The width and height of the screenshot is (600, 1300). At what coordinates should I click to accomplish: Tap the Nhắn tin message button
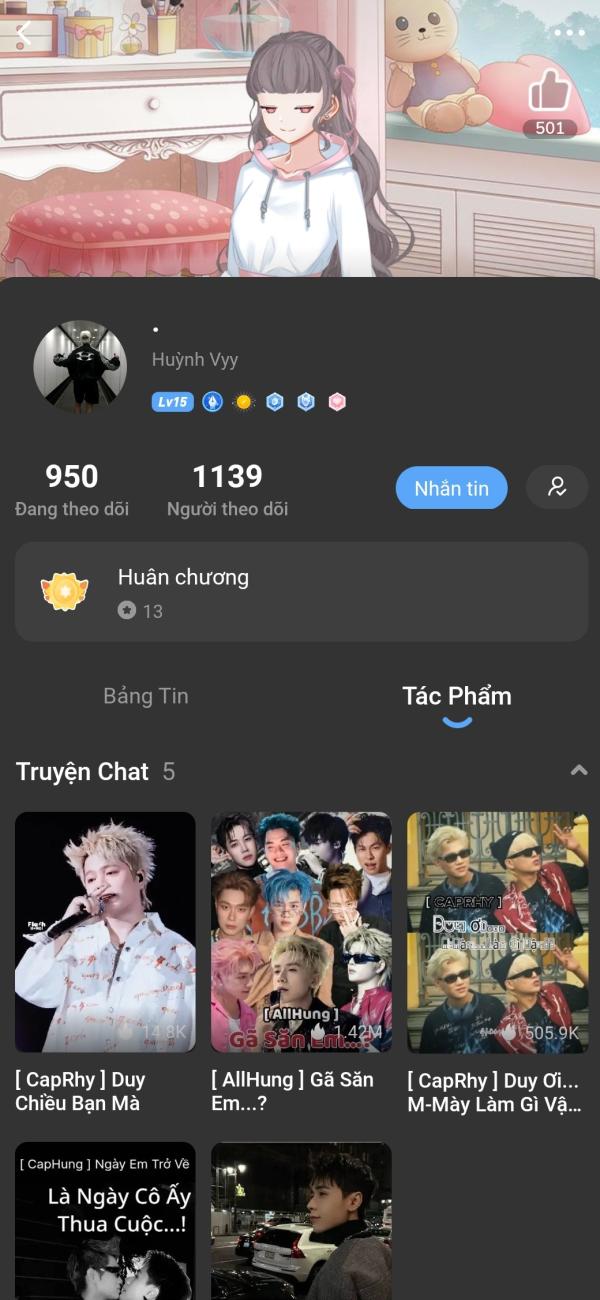451,488
